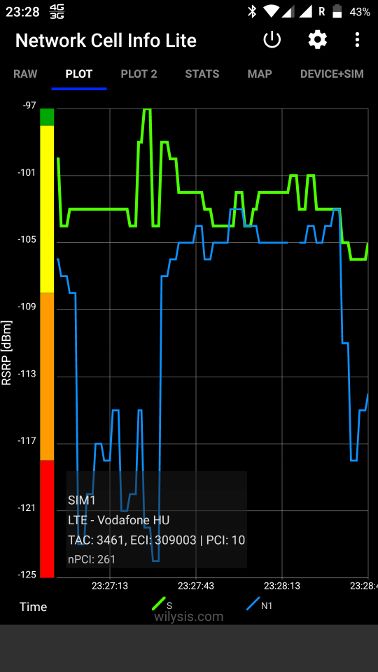Open the STATS tab

tap(202, 74)
